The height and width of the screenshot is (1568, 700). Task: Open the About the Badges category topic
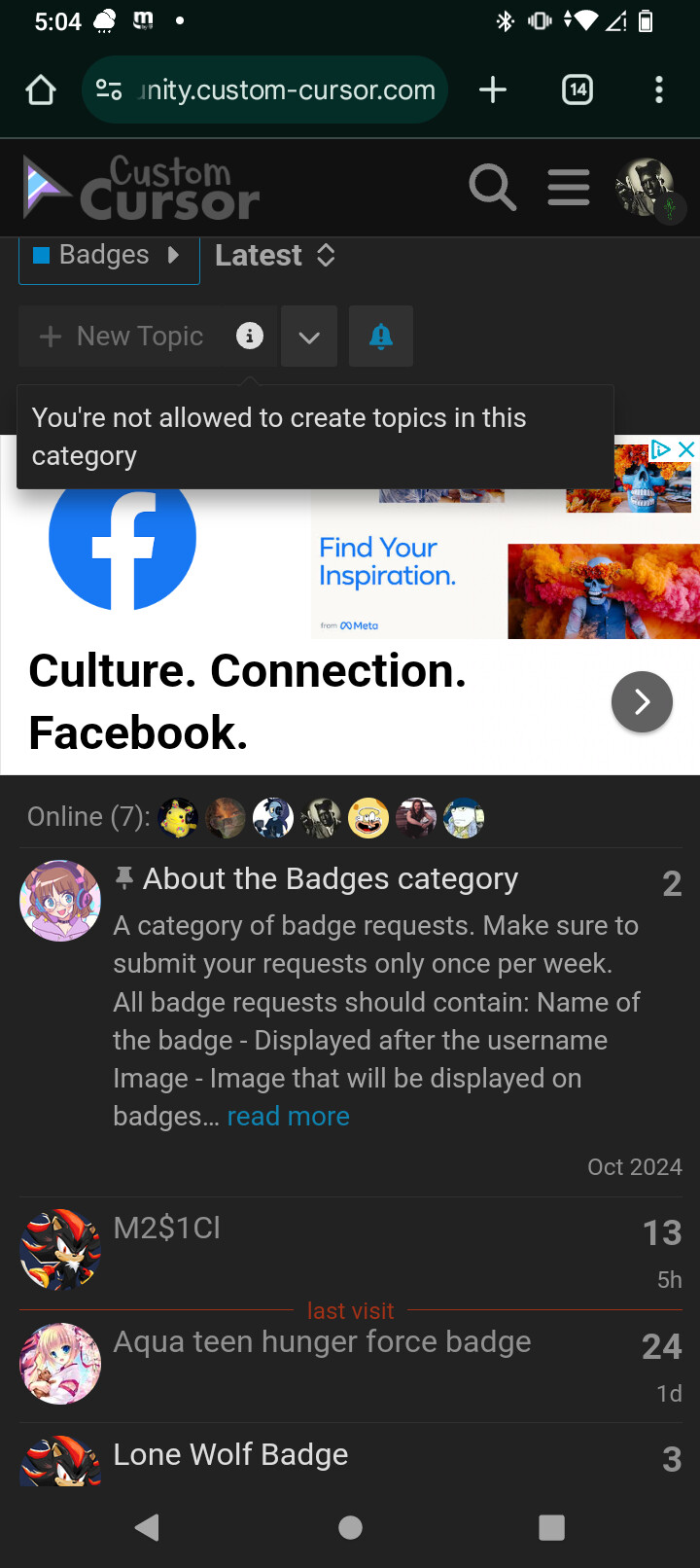click(331, 879)
